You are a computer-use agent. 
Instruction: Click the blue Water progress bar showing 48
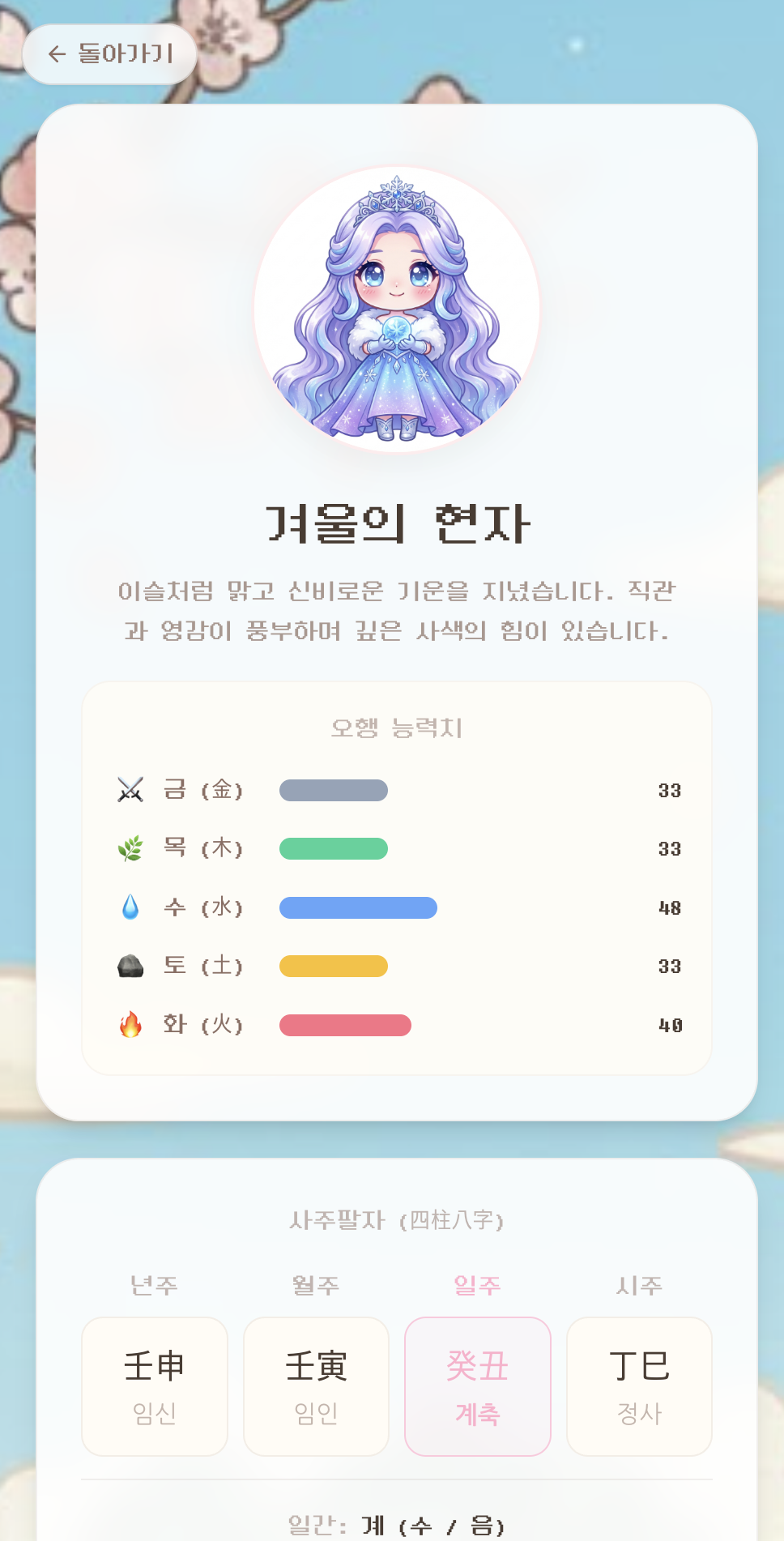(357, 907)
